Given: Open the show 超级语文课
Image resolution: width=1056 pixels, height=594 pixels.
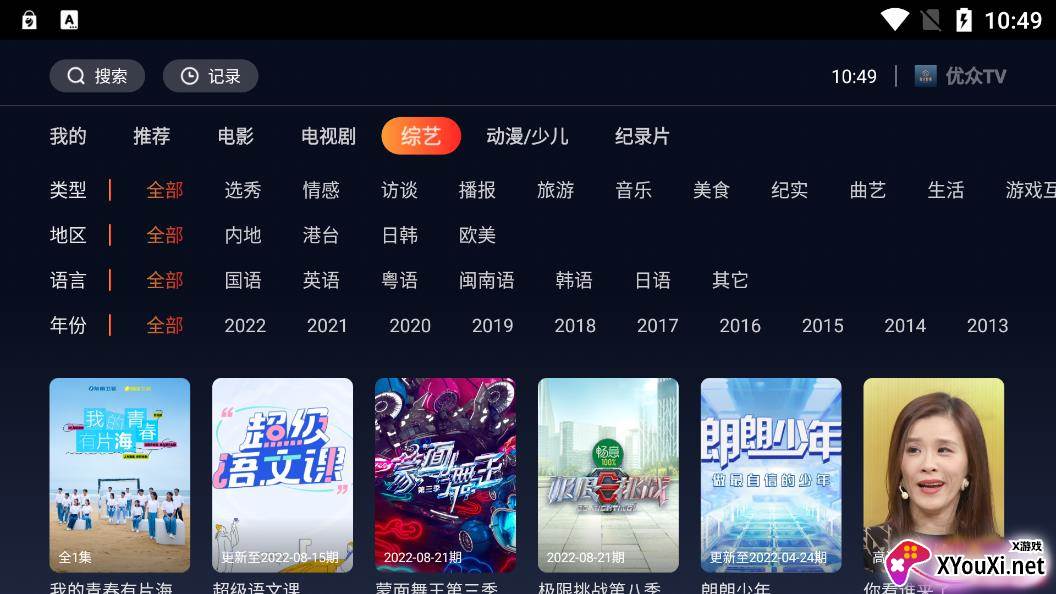Looking at the screenshot, I should pos(282,475).
